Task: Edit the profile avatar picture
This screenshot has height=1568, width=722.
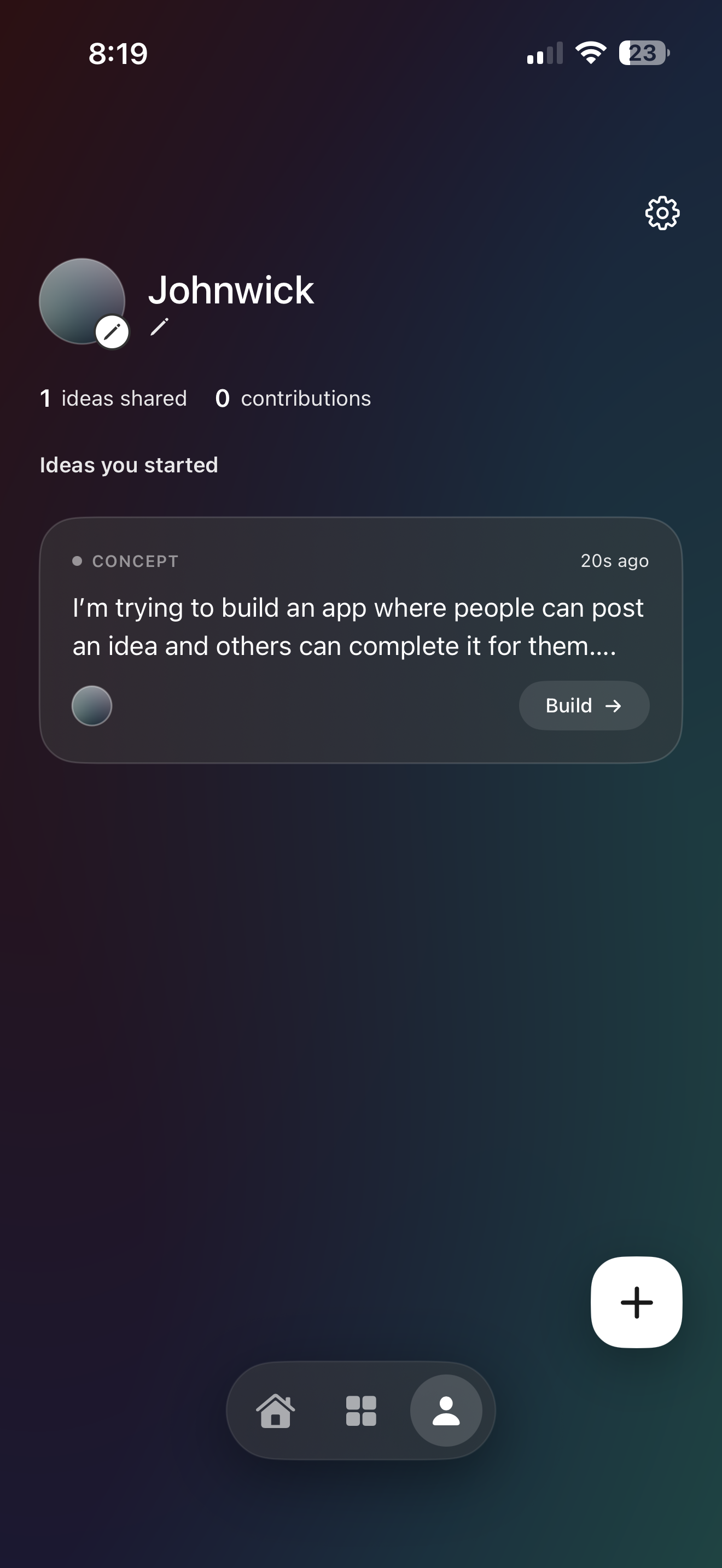Action: point(112,332)
